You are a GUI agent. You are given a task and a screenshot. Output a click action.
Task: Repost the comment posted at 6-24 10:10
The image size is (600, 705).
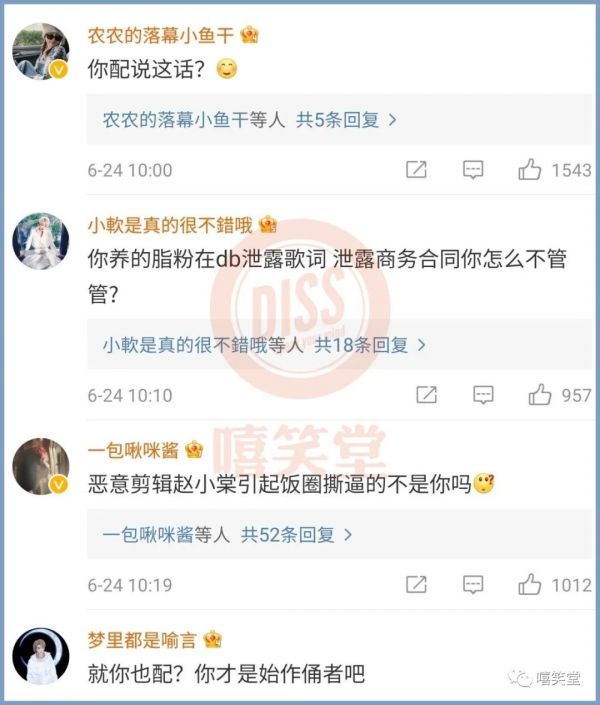426,395
